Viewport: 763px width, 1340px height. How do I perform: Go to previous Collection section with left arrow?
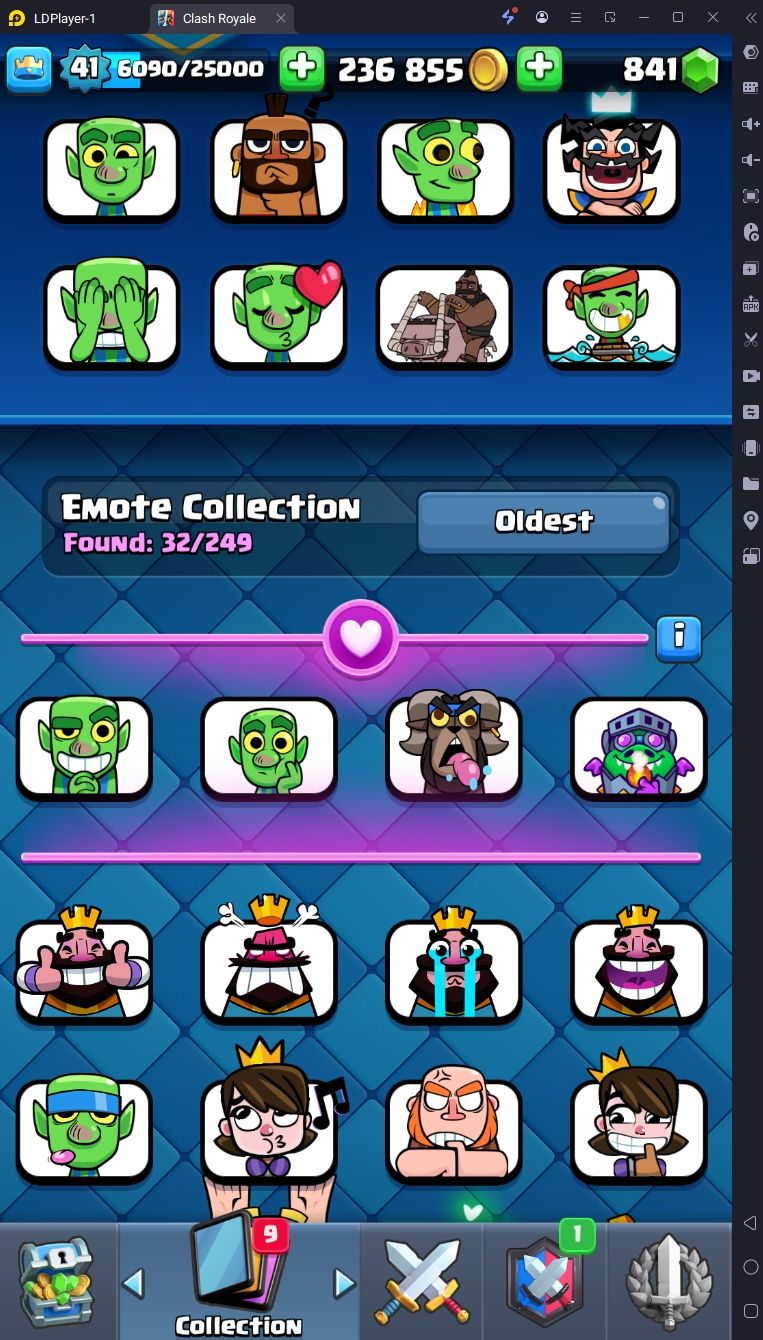(x=133, y=1282)
